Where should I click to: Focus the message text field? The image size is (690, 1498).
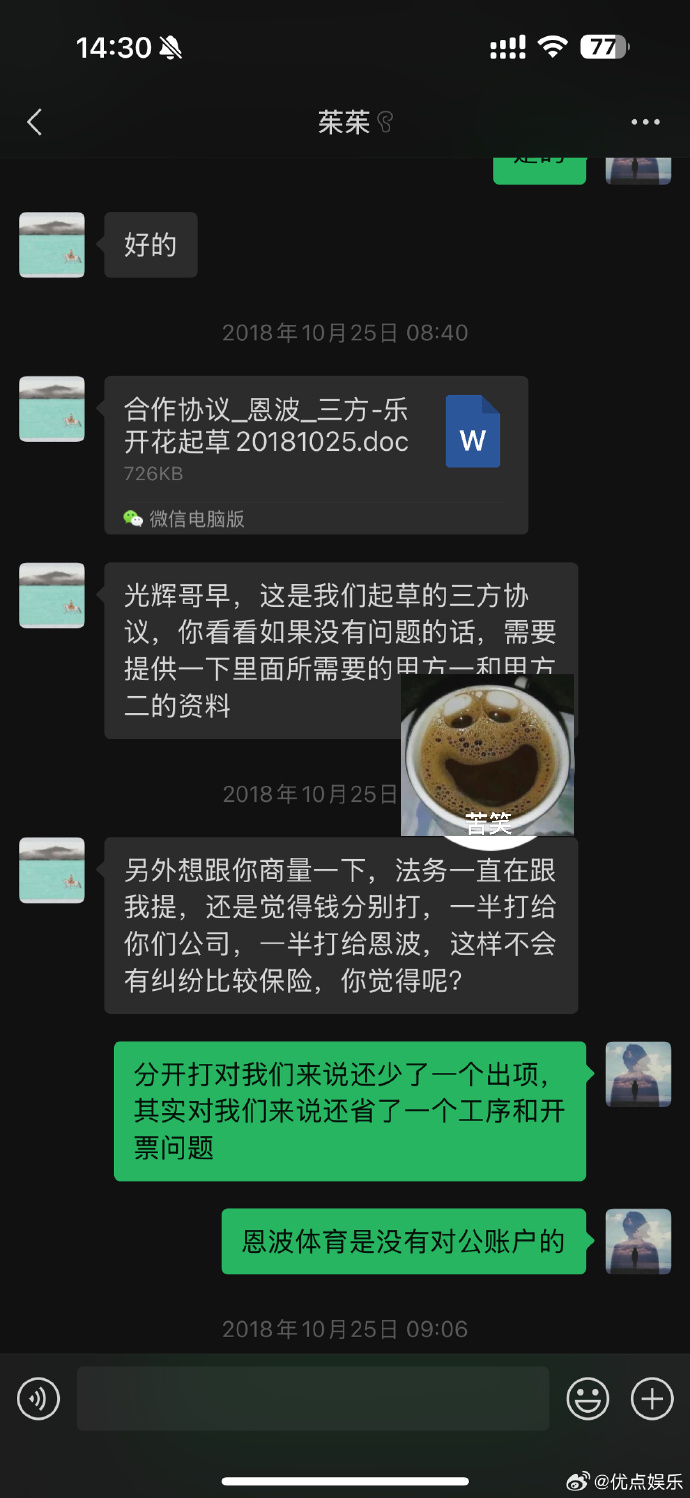(312, 1398)
